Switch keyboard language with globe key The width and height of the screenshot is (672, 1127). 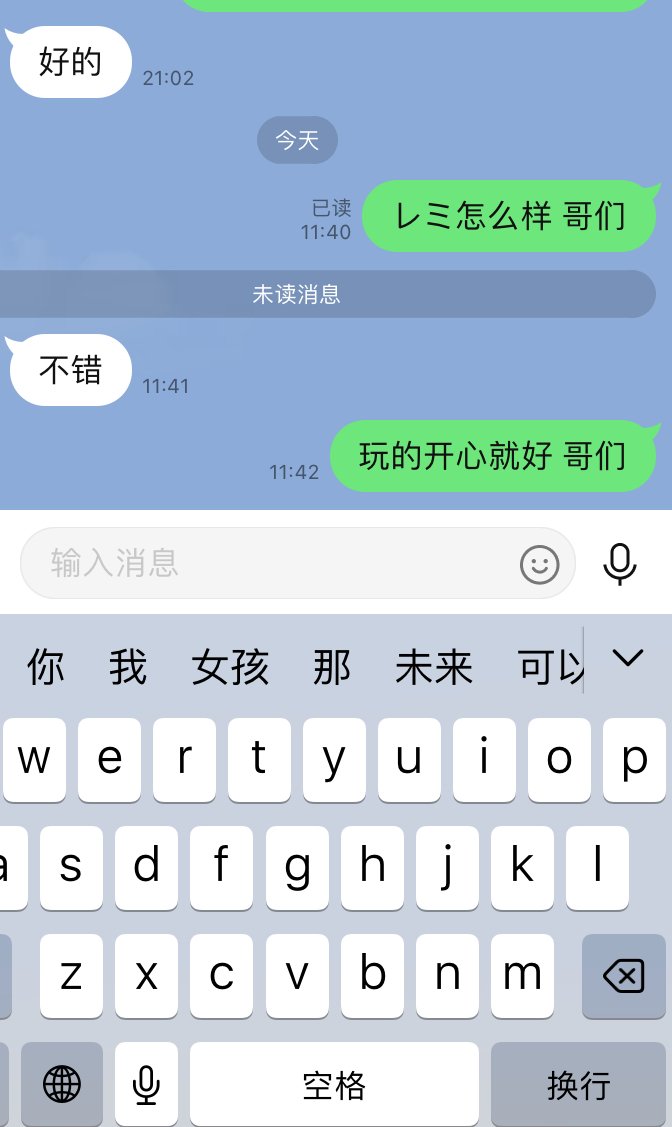coord(62,1083)
